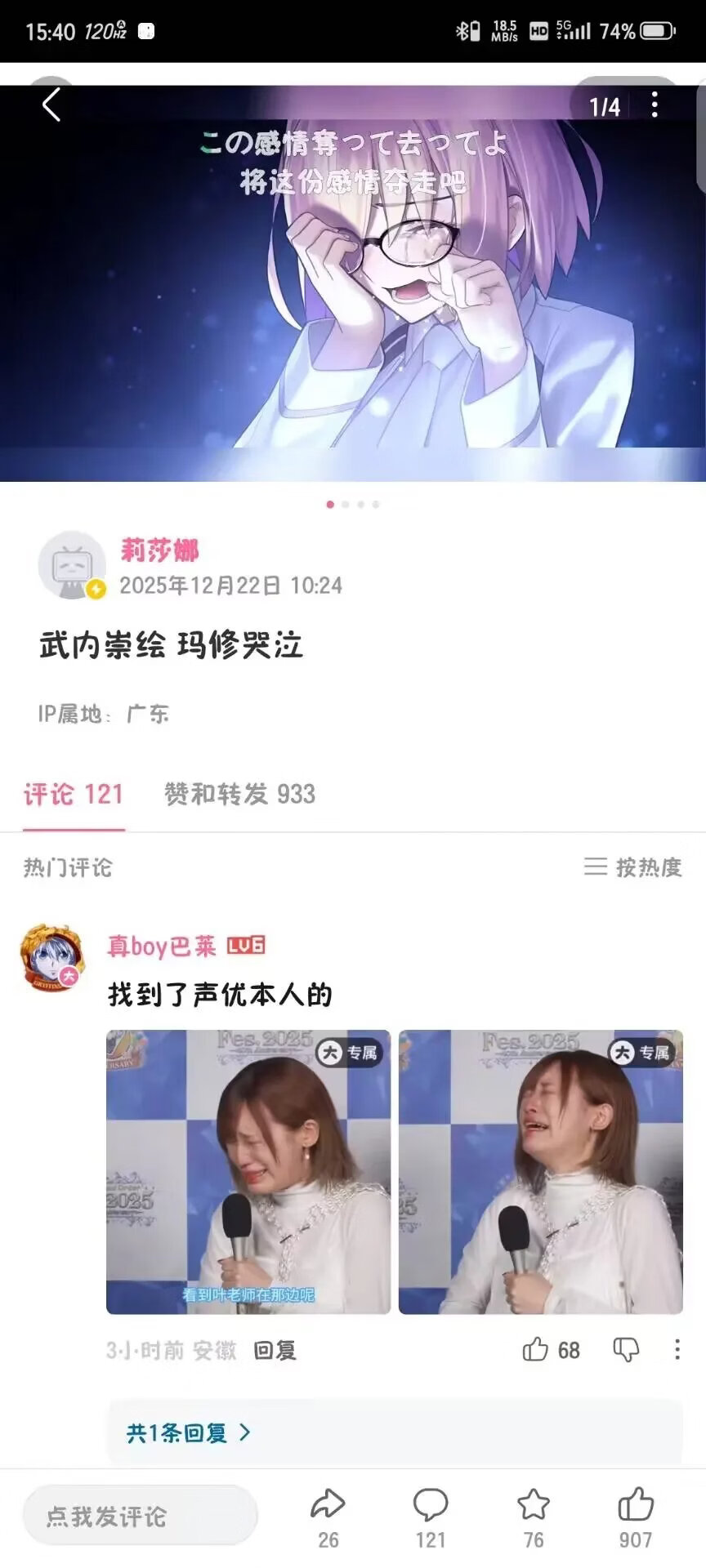Screen dimensions: 706x1568
Task: Switch to the 赞和转发 933 tab
Action: 239,794
